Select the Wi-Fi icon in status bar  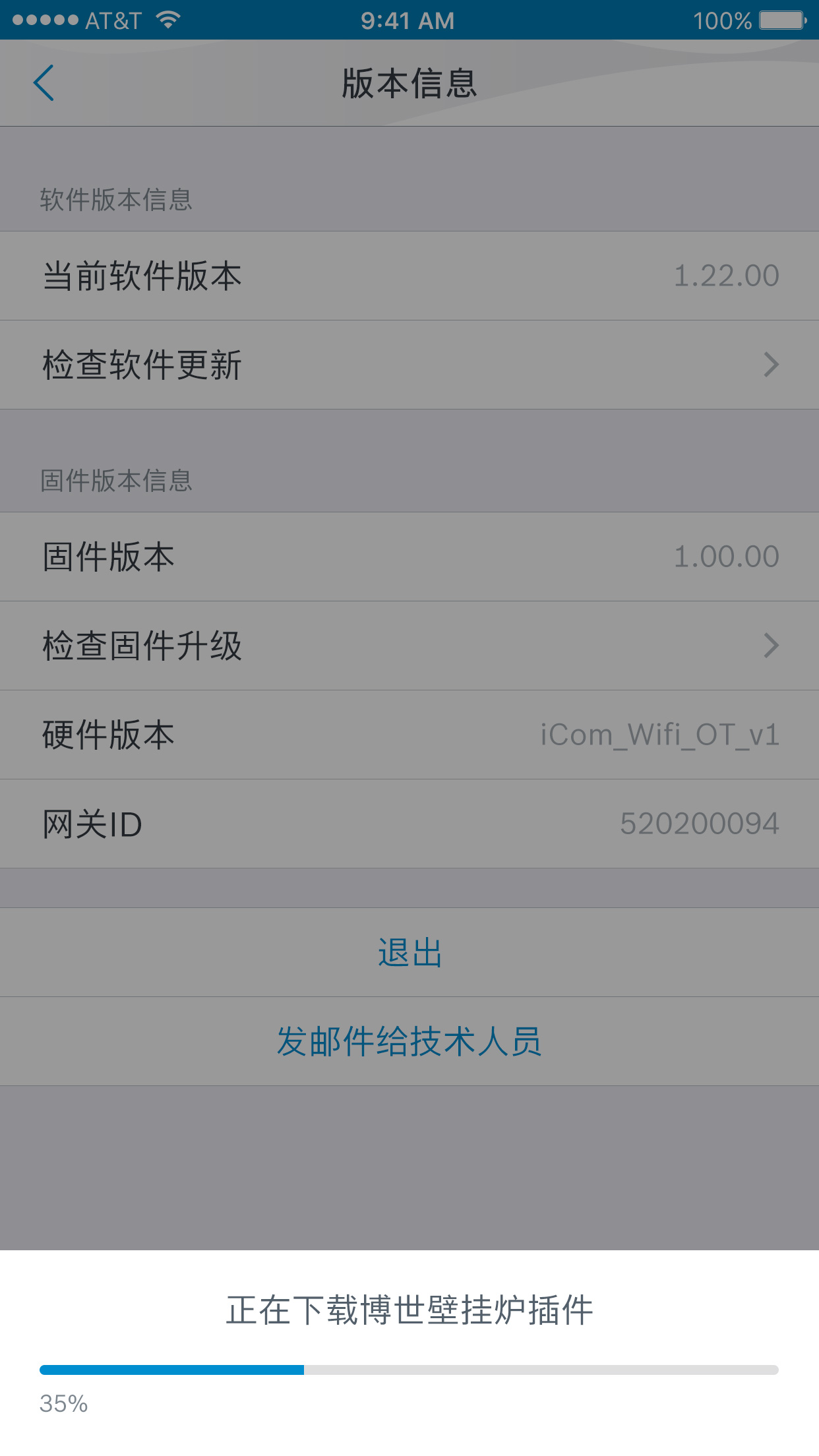(x=166, y=19)
